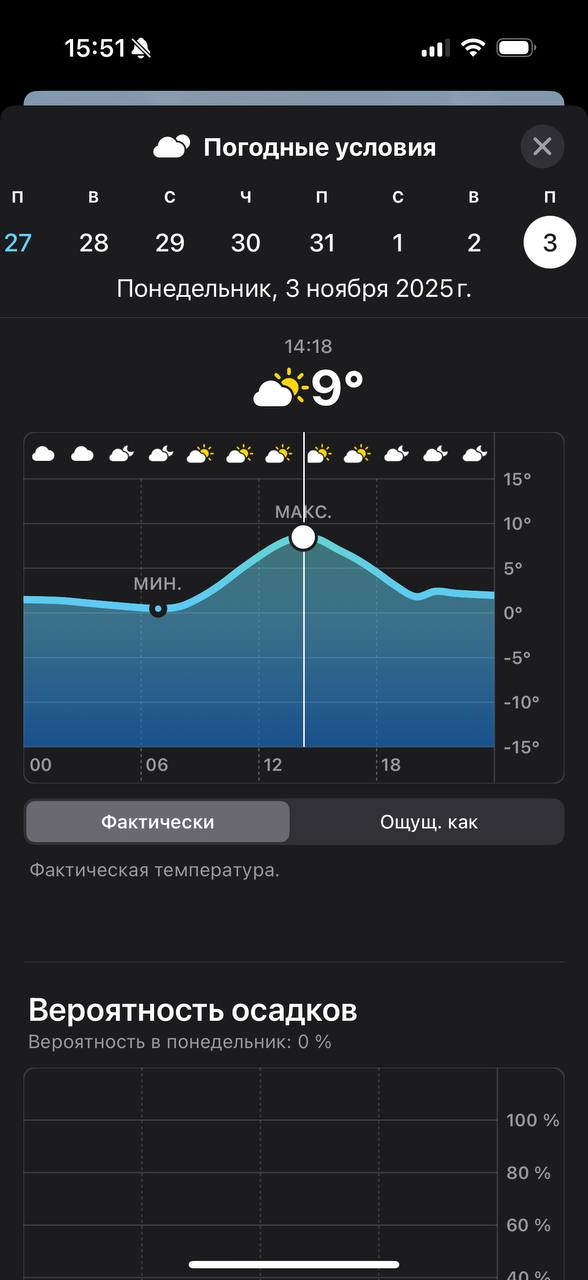Open the Погодные условия metric picker
This screenshot has width=588, height=1280.
pyautogui.click(x=294, y=148)
